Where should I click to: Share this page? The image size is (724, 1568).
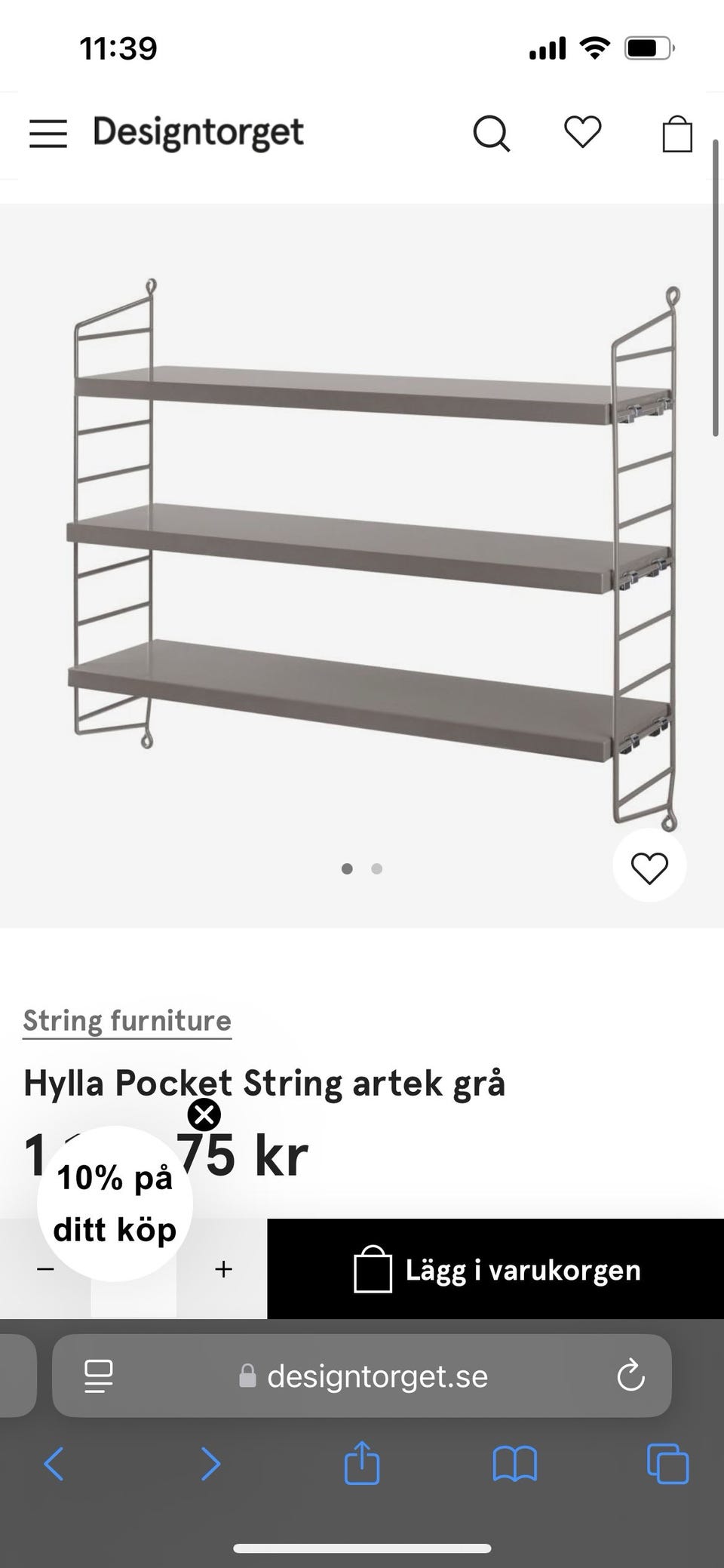click(x=362, y=1463)
